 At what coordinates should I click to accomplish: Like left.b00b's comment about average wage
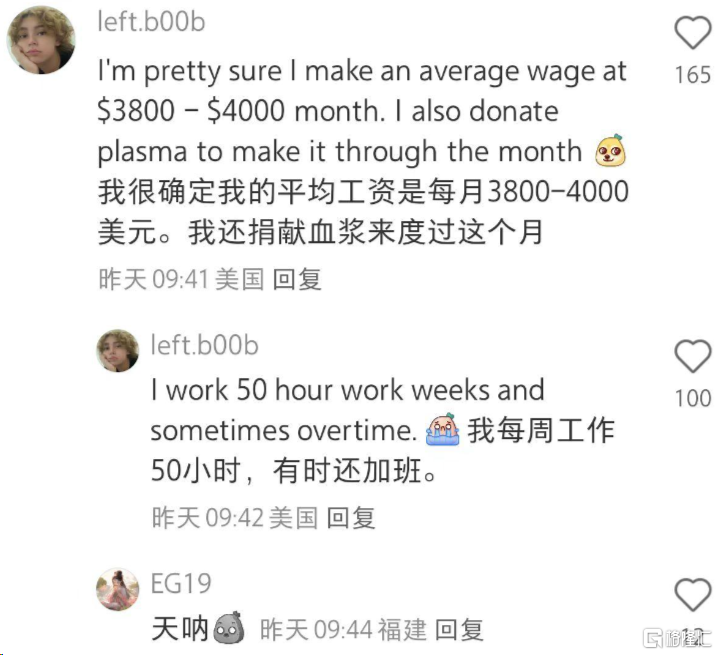click(692, 35)
